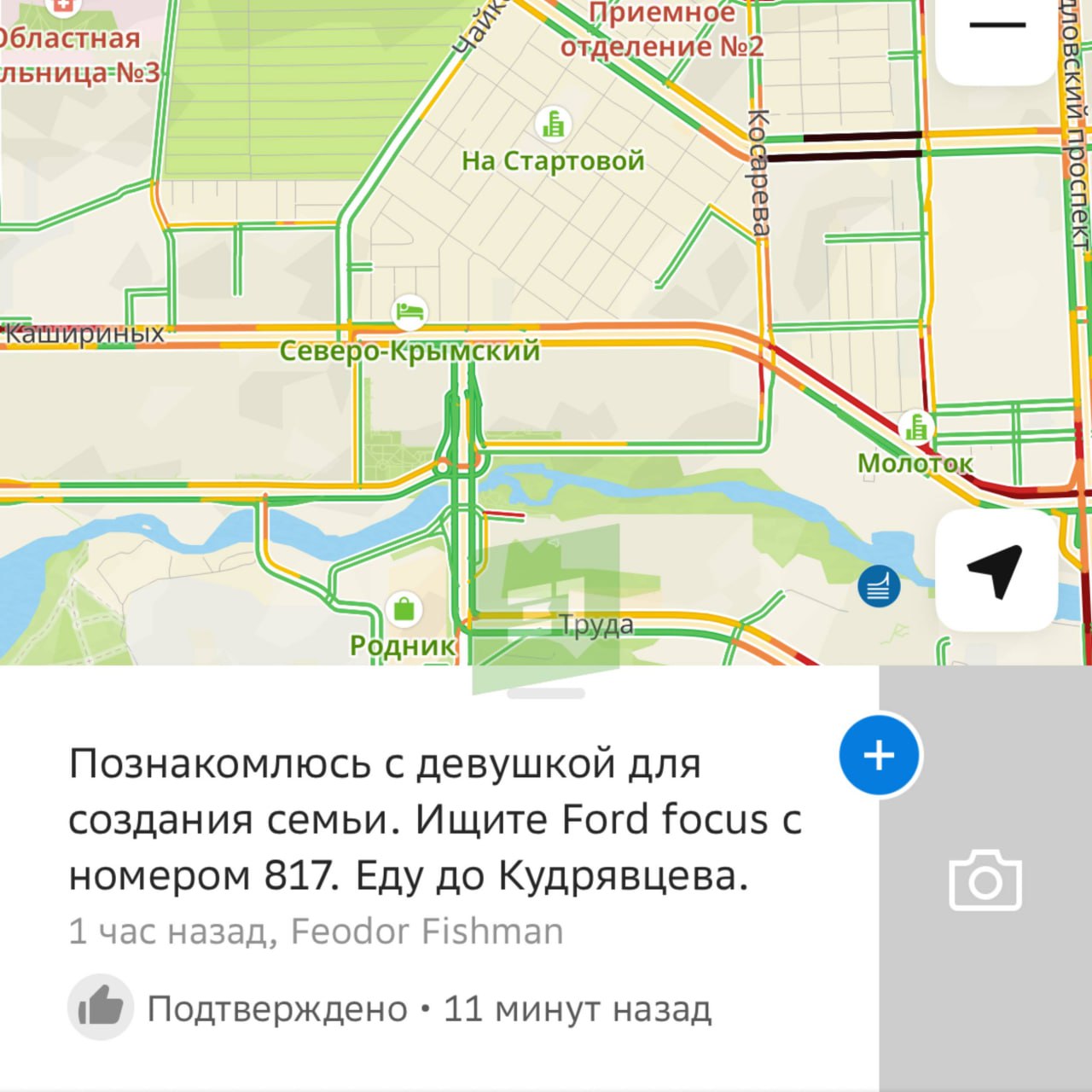Open the blue swimming pool marker
1092x1092 pixels.
pyautogui.click(x=879, y=586)
